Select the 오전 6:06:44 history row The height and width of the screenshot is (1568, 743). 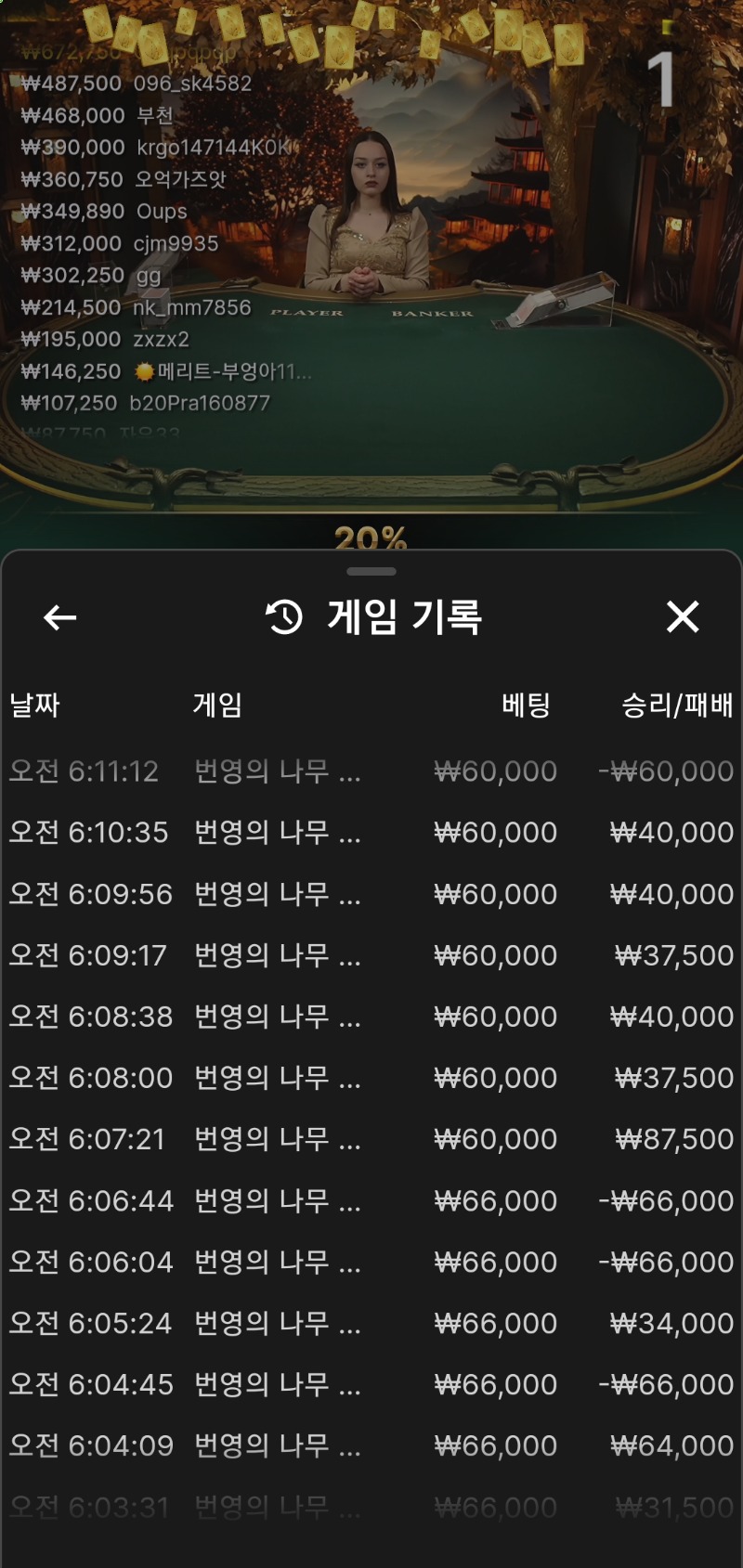(x=371, y=1200)
